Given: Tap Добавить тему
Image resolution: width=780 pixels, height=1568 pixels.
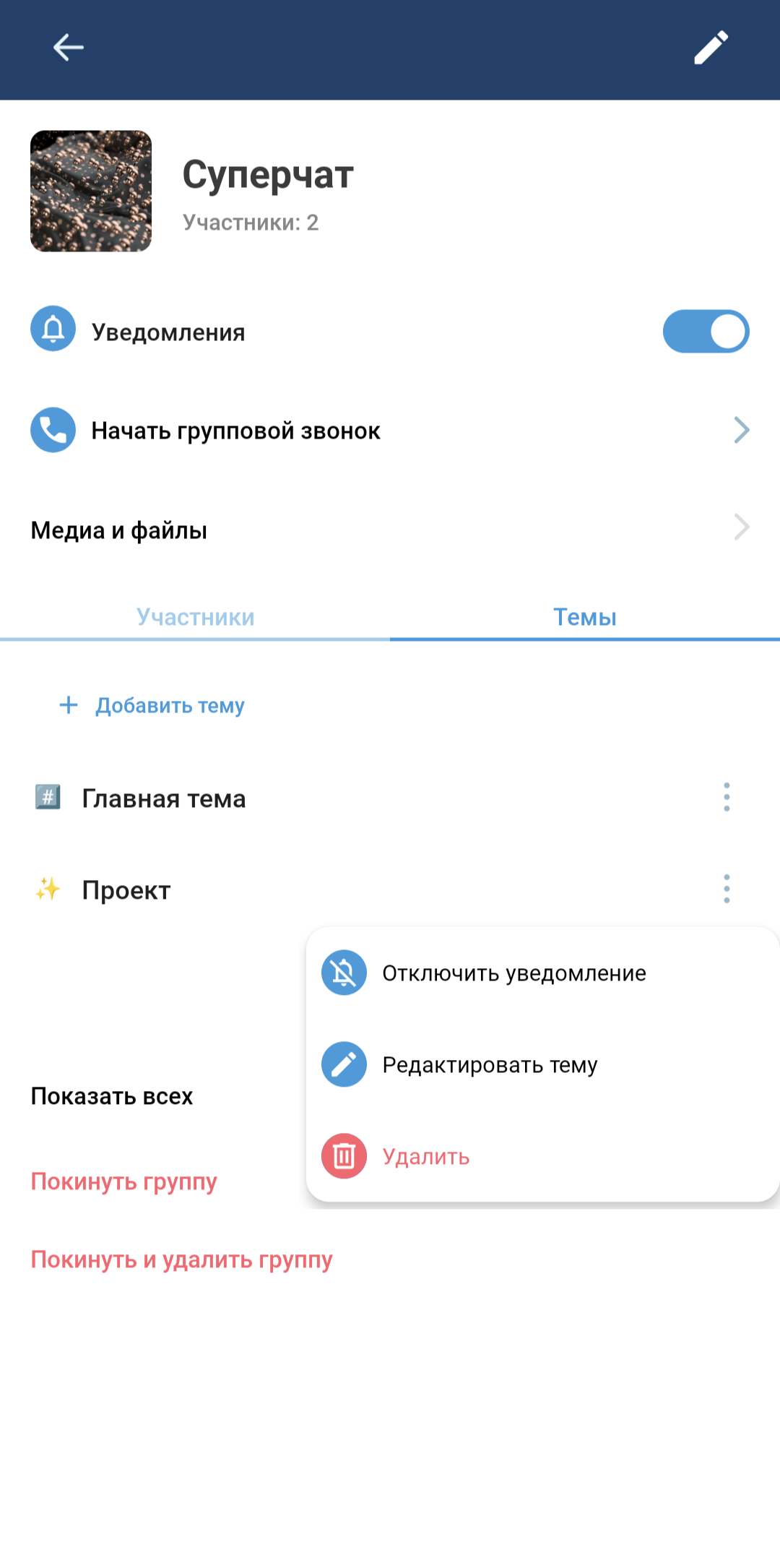Looking at the screenshot, I should (170, 705).
